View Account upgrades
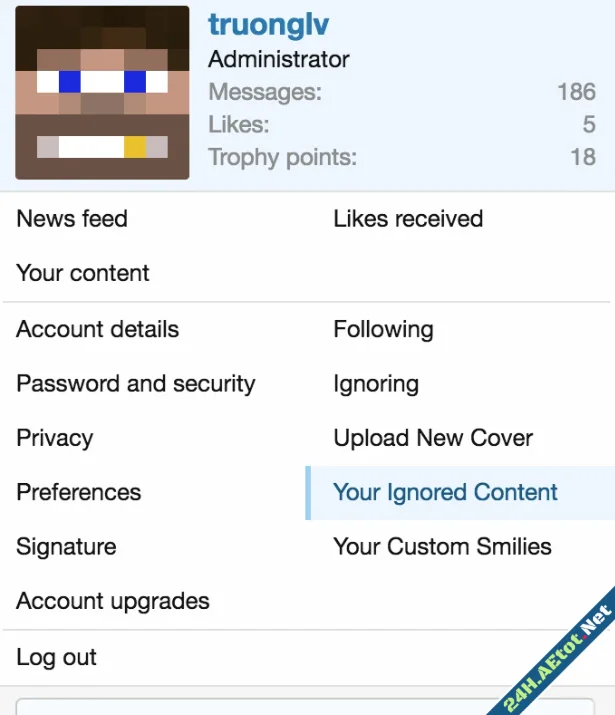Screen dimensions: 615x715 pos(113,601)
